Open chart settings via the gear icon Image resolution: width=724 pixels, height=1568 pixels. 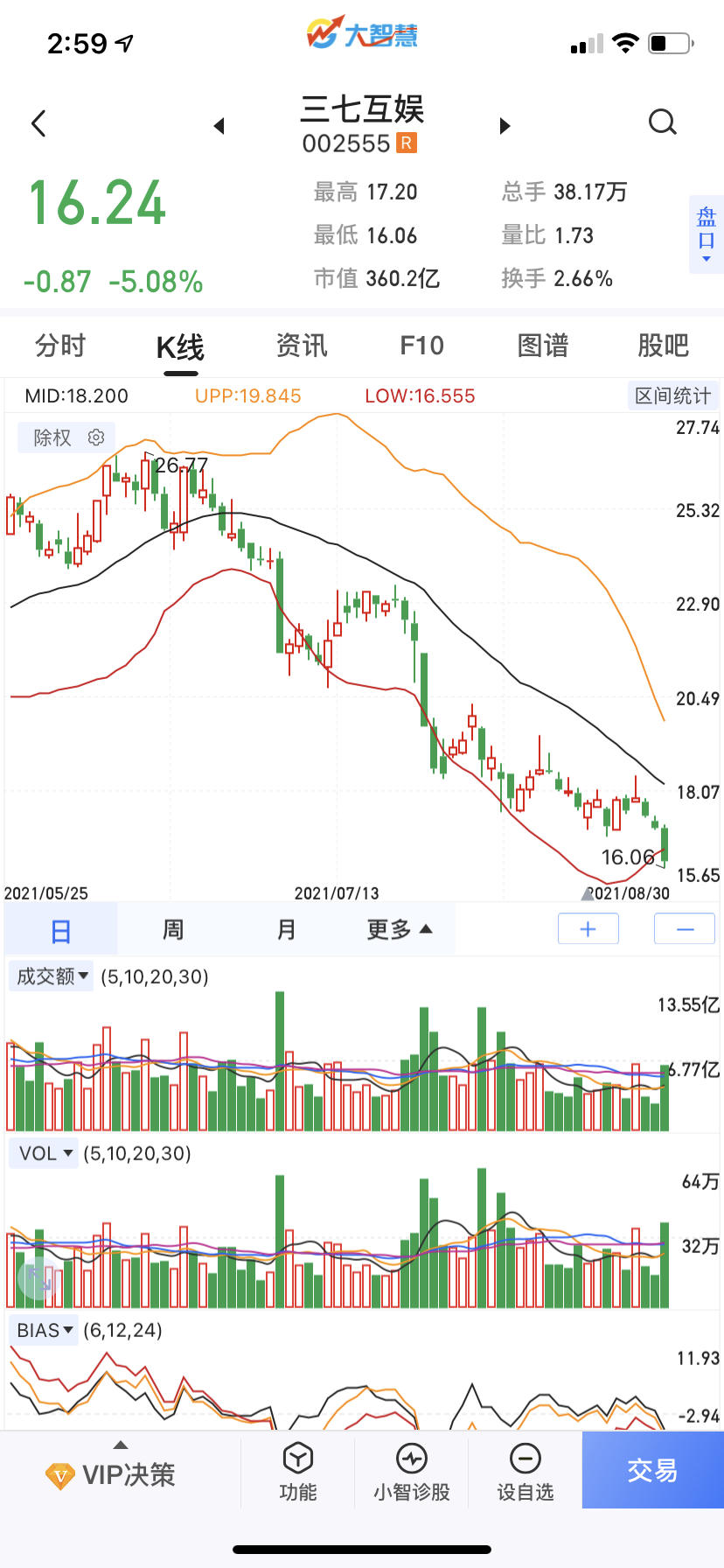96,437
